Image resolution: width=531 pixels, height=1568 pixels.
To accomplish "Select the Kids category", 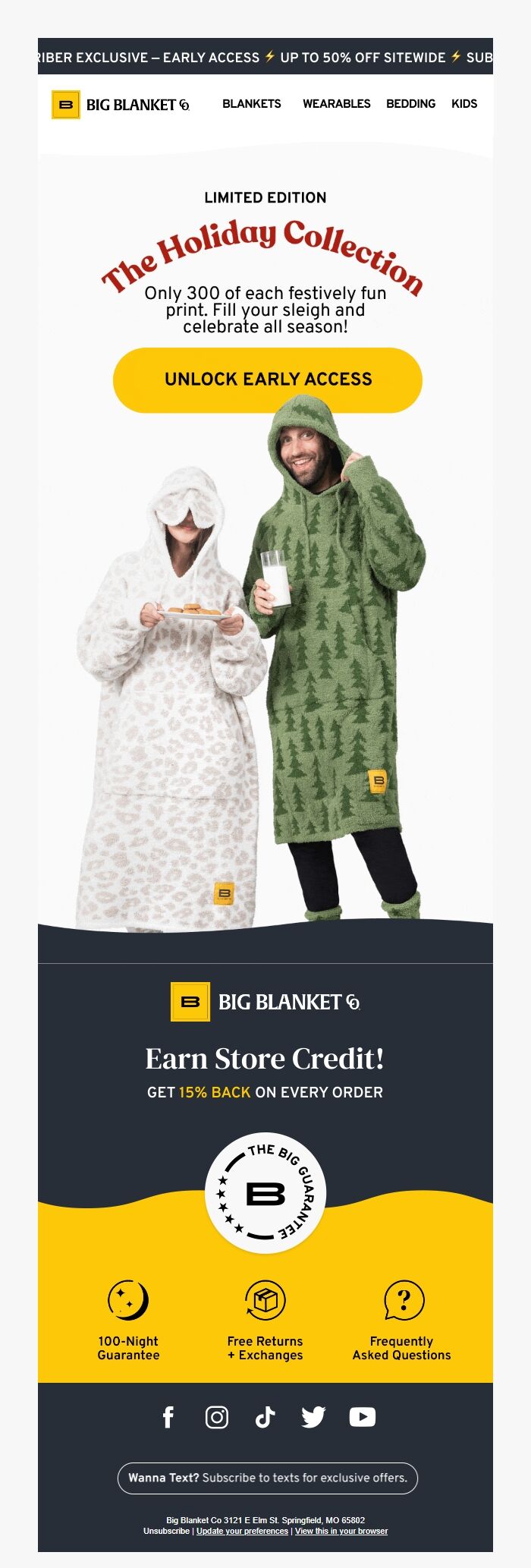I will (464, 104).
